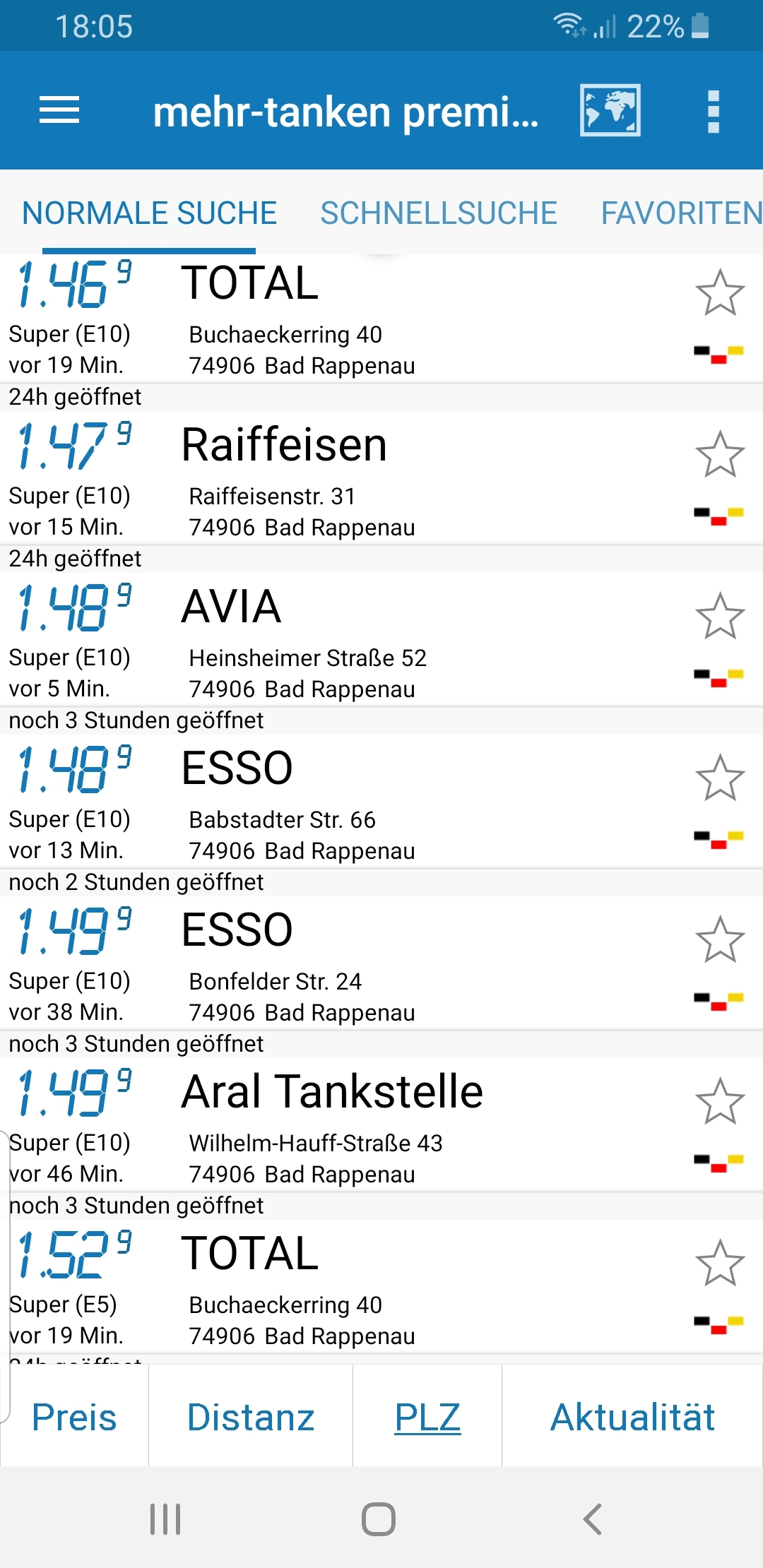Open the map view icon
This screenshot has height=1568, width=763.
(x=610, y=110)
